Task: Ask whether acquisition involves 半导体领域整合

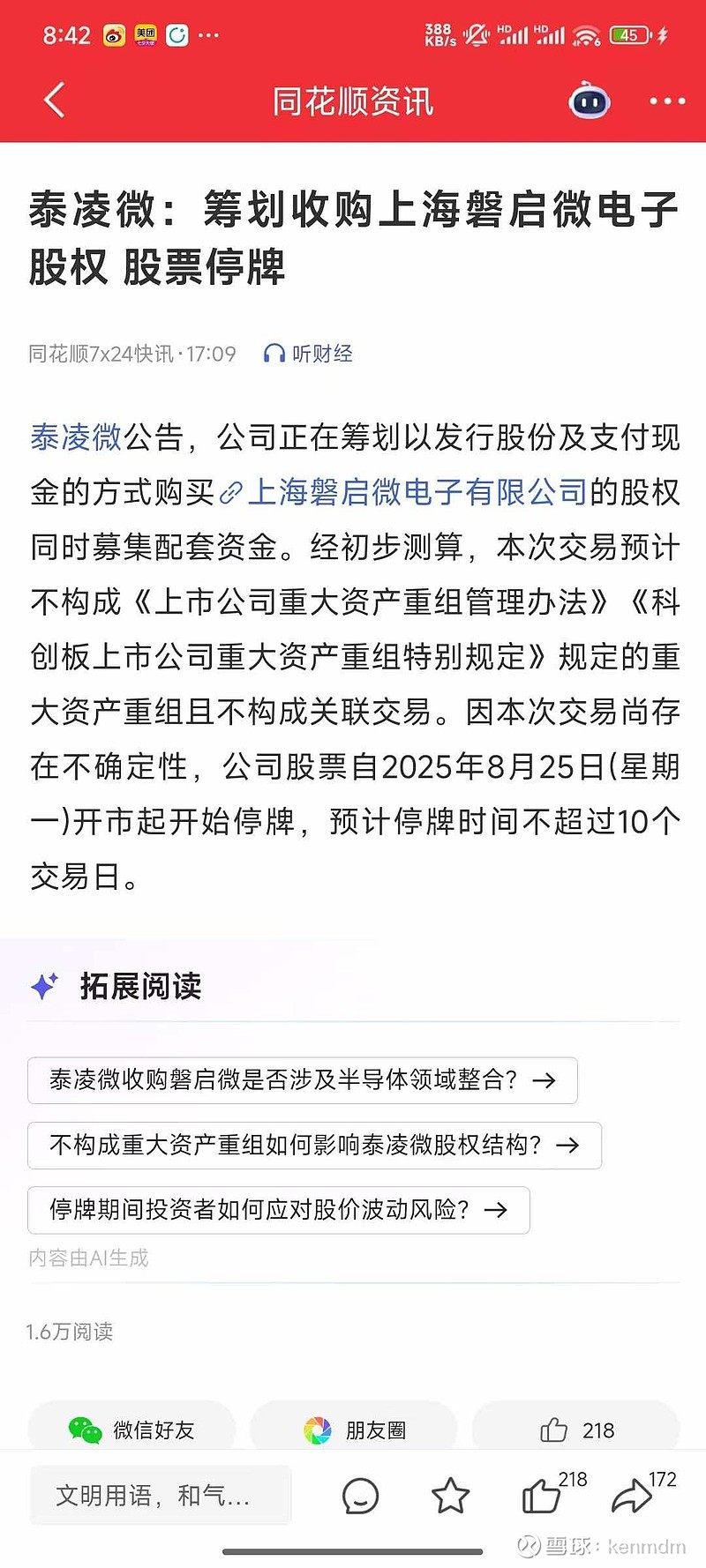Action: tap(303, 1080)
